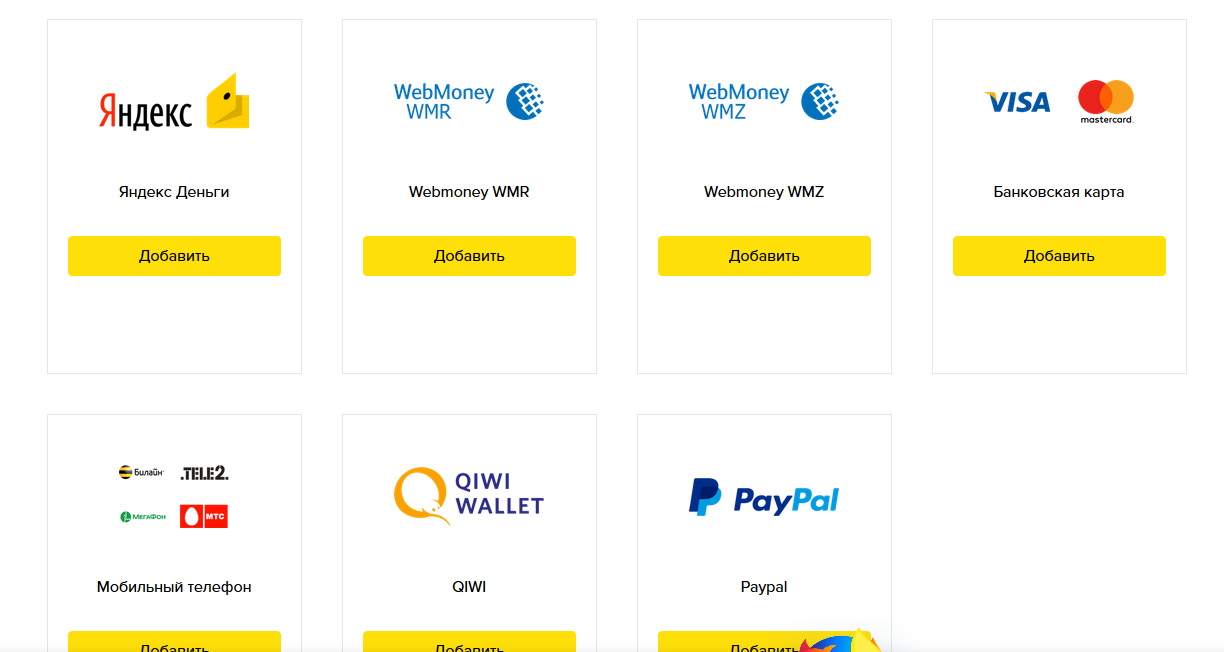The height and width of the screenshot is (652, 1224).
Task: Add QIWI wallet
Action: point(469,642)
